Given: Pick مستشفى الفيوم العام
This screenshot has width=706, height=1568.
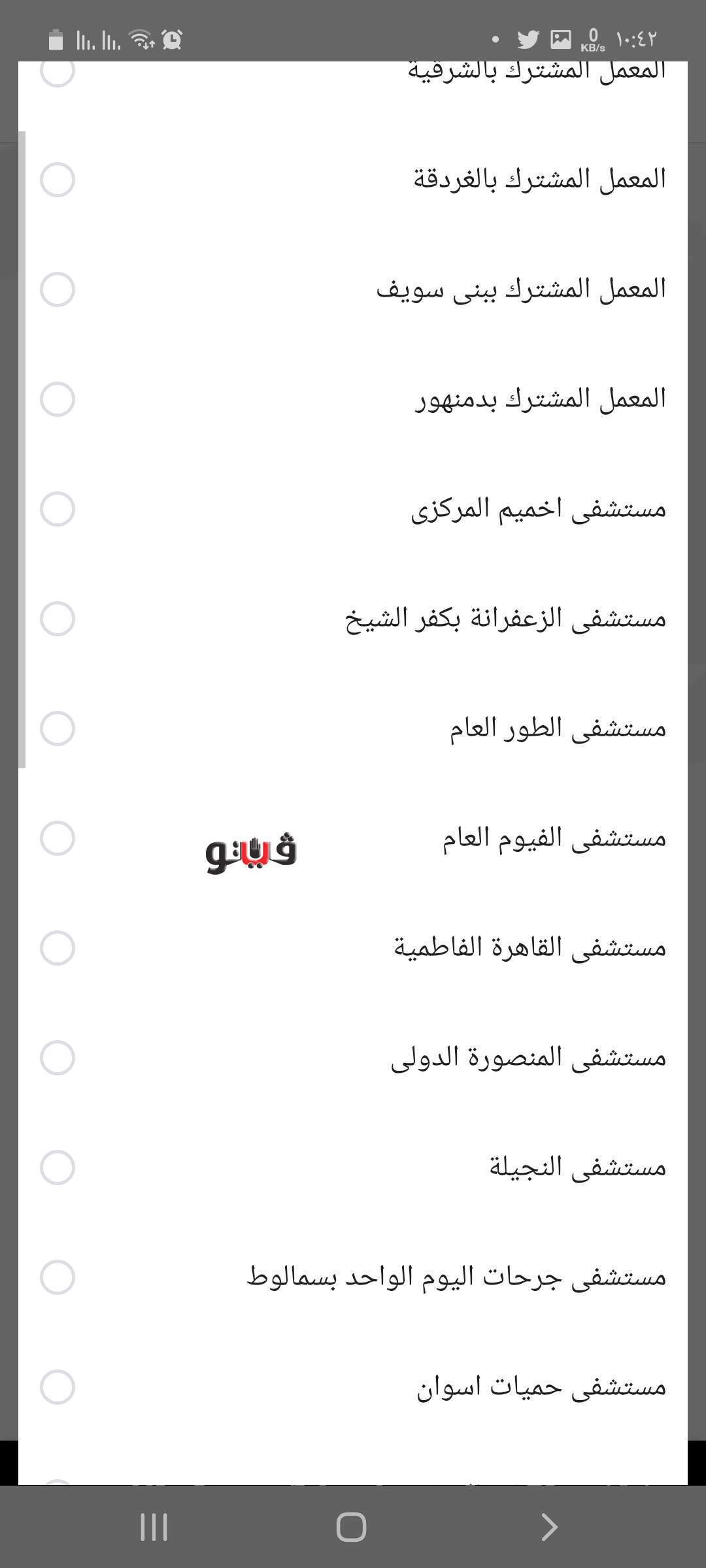Looking at the screenshot, I should [x=58, y=838].
